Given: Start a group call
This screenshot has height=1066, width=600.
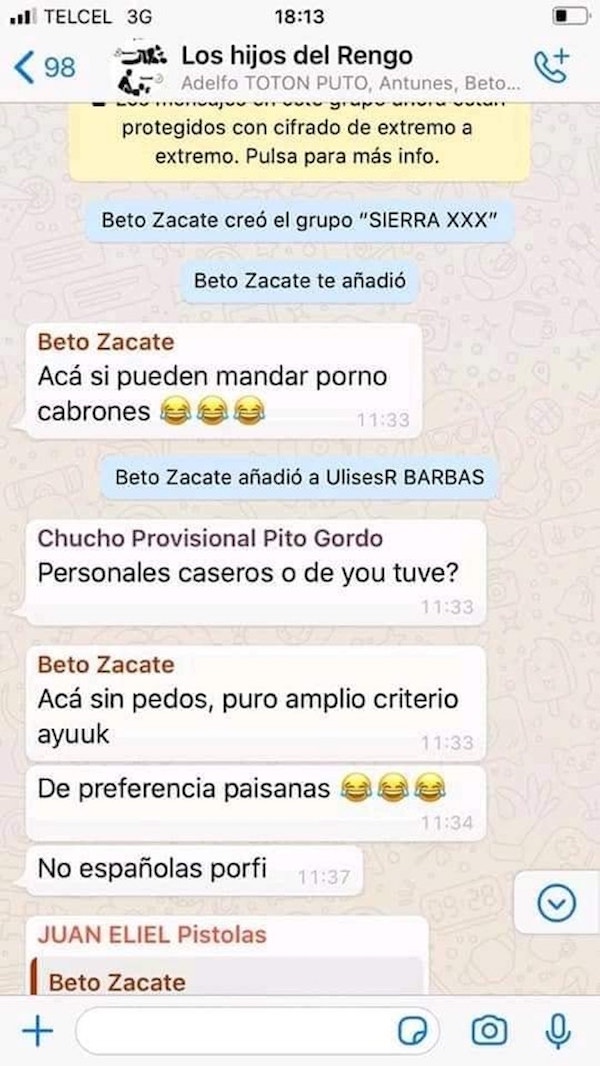Looking at the screenshot, I should click(x=551, y=66).
